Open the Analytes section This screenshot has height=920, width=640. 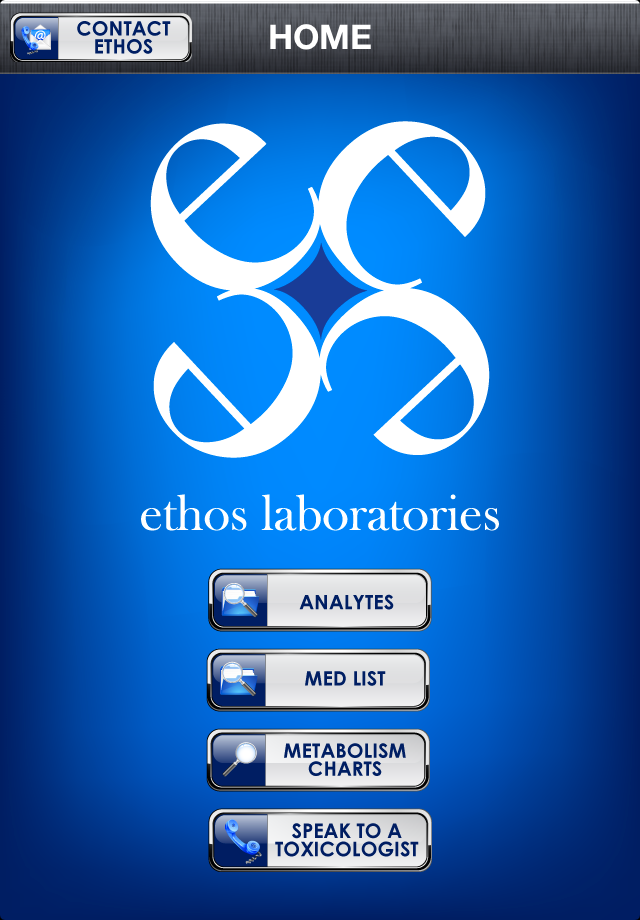319,600
